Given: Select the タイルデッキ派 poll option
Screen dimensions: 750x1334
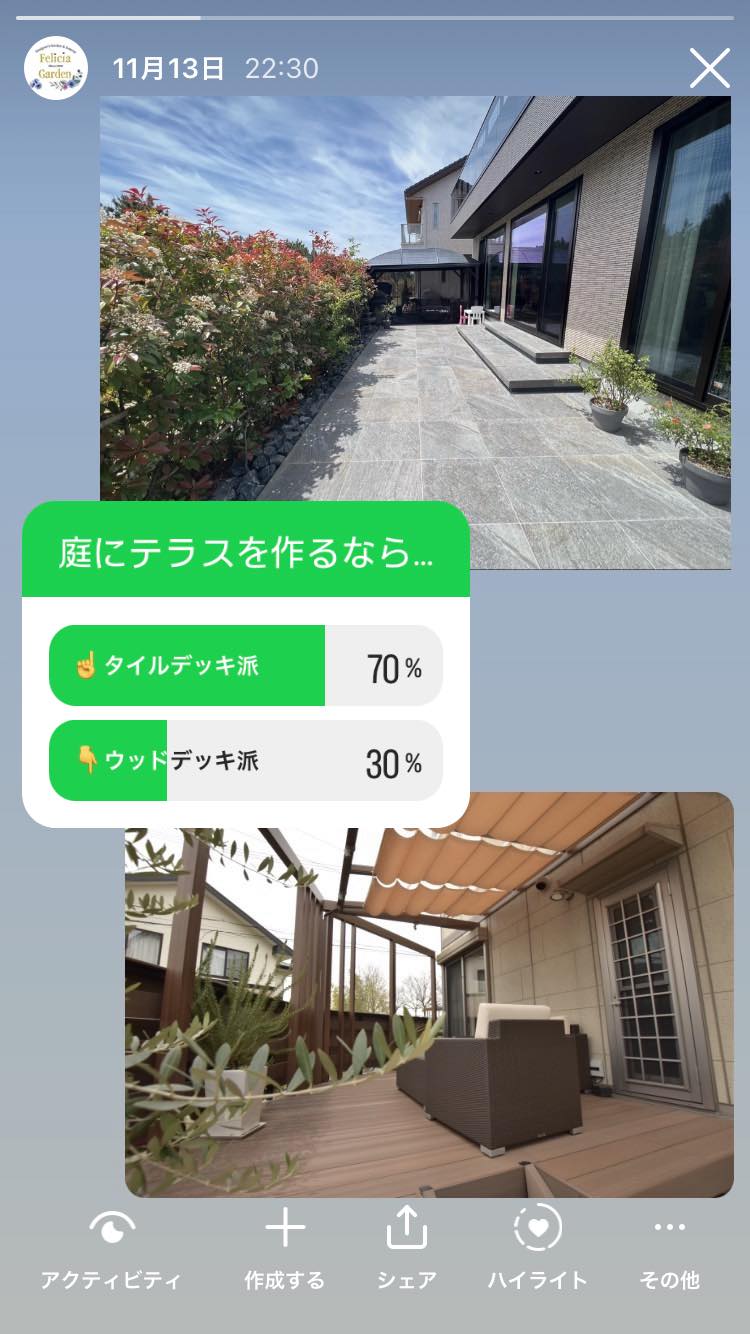Looking at the screenshot, I should point(245,666).
